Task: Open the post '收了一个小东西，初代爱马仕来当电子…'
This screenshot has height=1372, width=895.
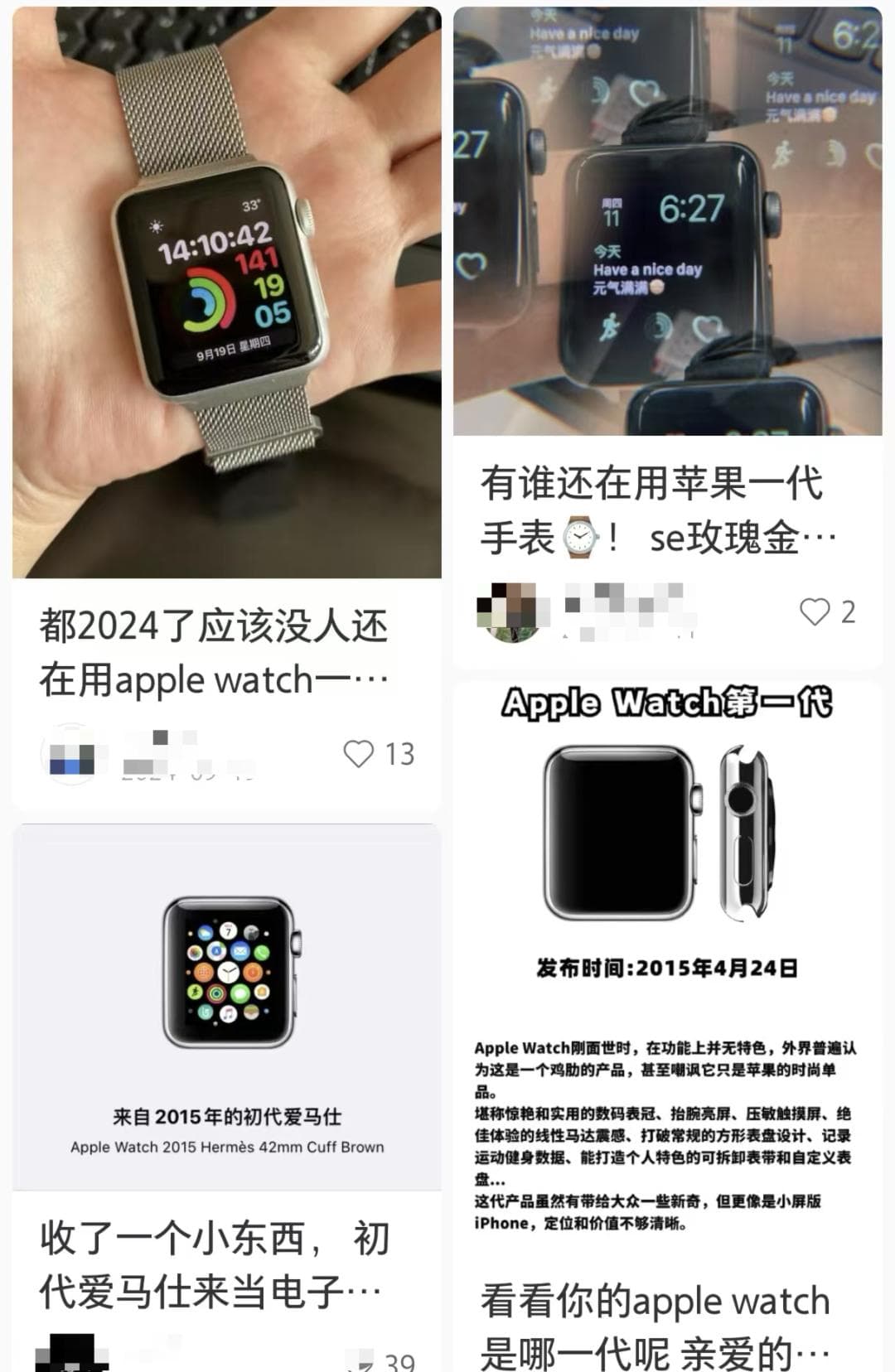Action: pyautogui.click(x=214, y=1265)
